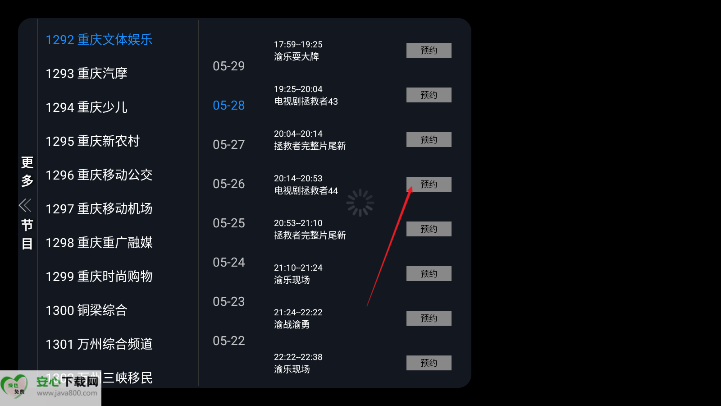Select channel 1300 铜梁综合
The height and width of the screenshot is (406, 721).
coord(86,311)
